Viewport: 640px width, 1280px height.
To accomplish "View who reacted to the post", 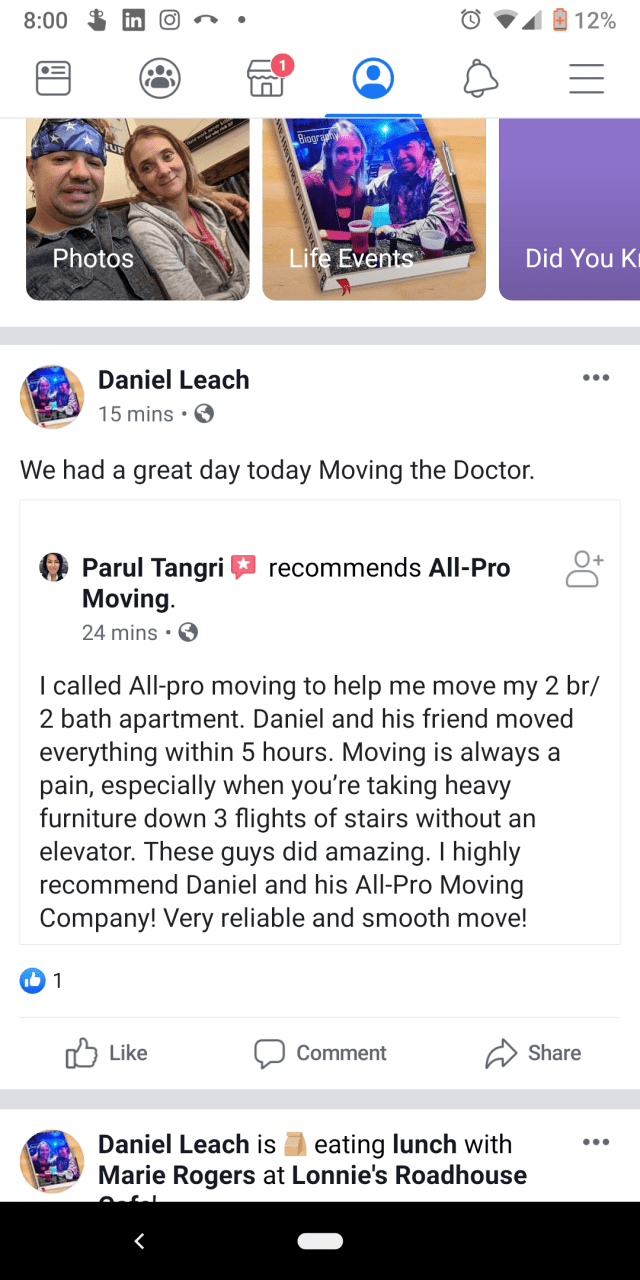I will coord(42,981).
